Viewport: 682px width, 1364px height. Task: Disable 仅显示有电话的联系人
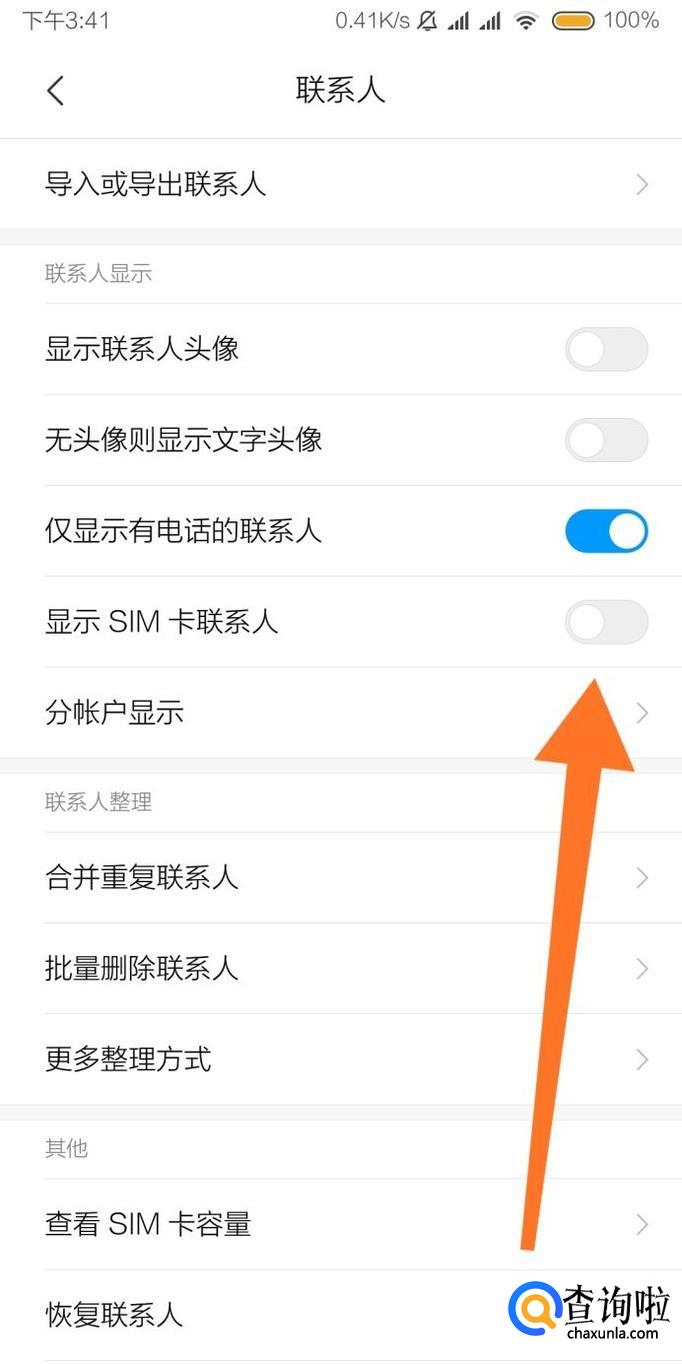click(606, 531)
